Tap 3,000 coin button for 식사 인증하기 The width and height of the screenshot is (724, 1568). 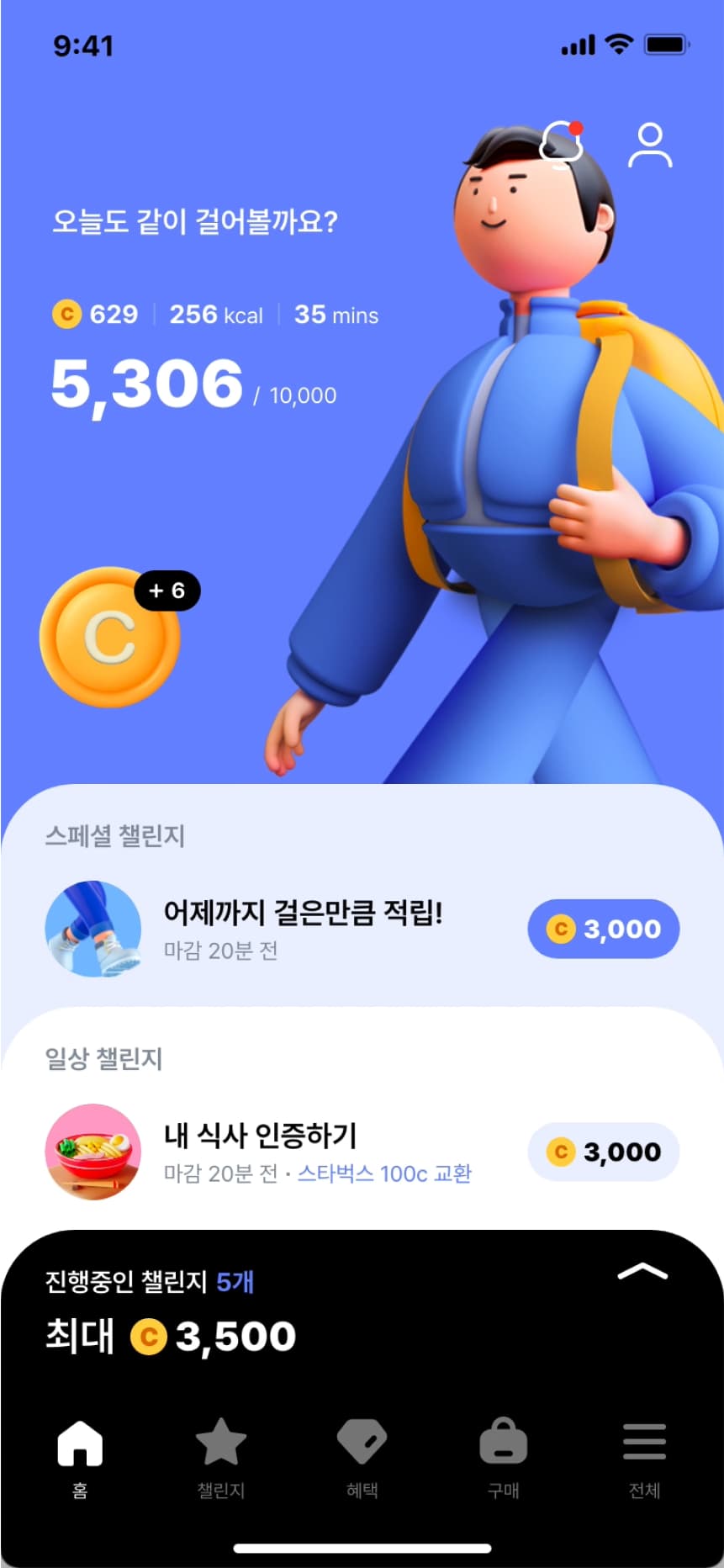603,1152
